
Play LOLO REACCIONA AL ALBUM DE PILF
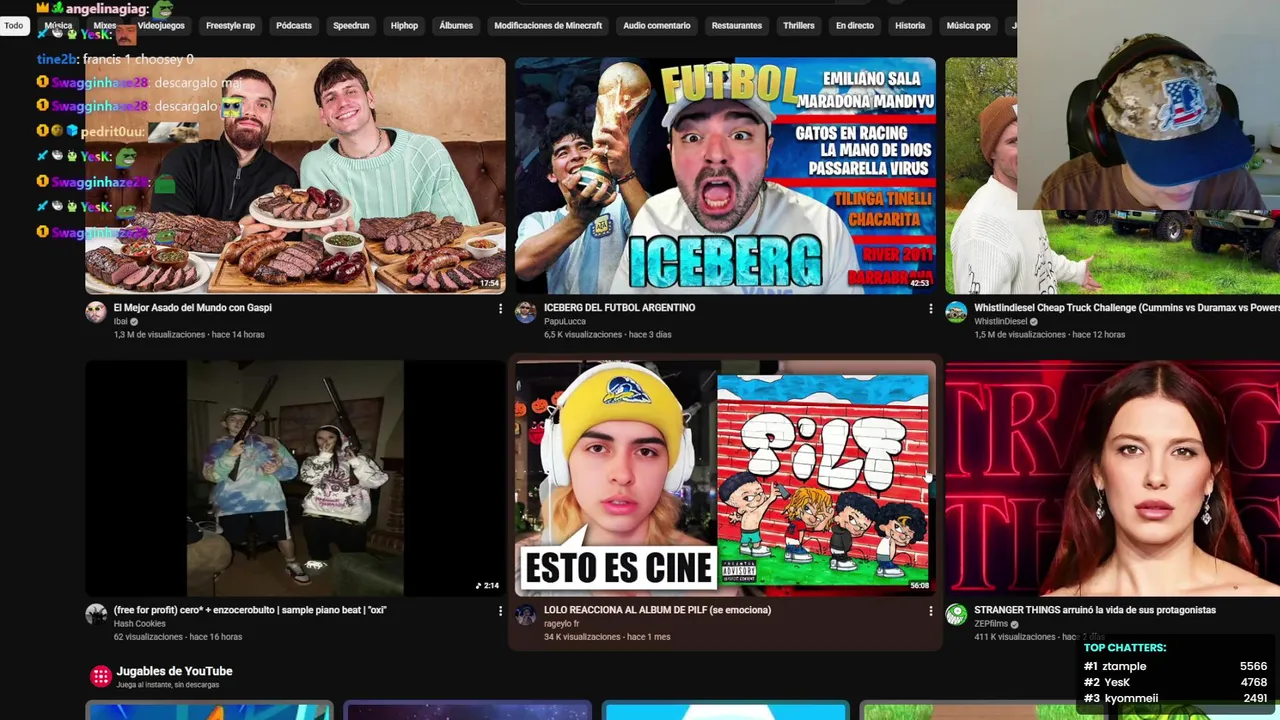coord(725,478)
